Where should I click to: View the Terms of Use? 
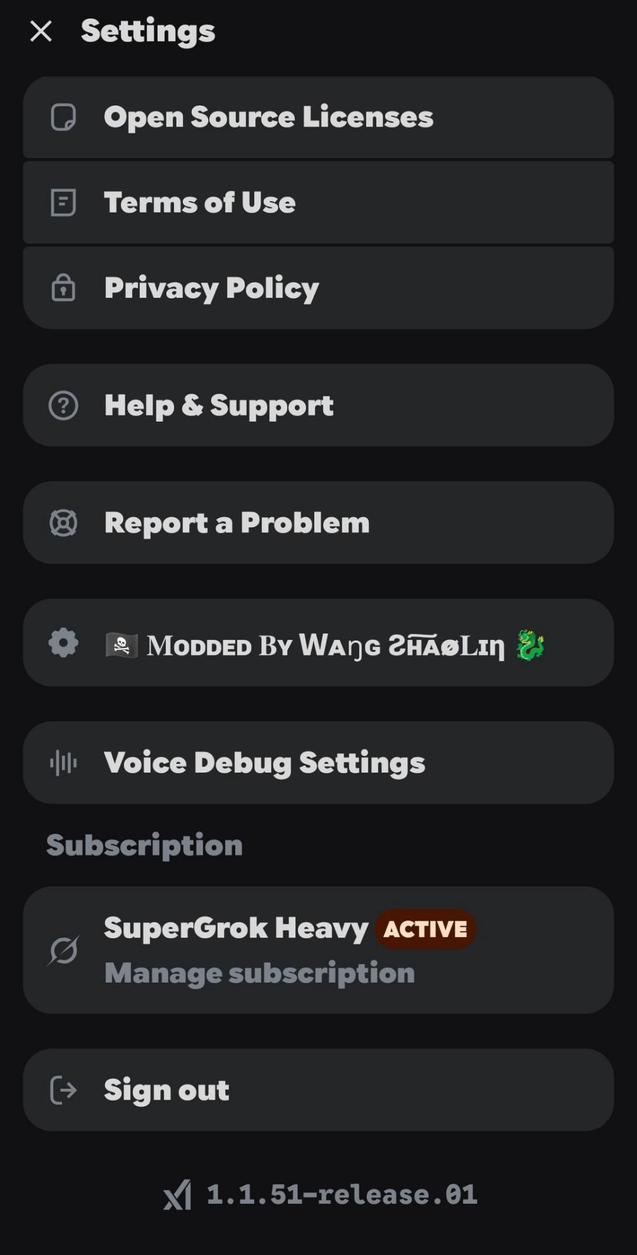coord(318,203)
